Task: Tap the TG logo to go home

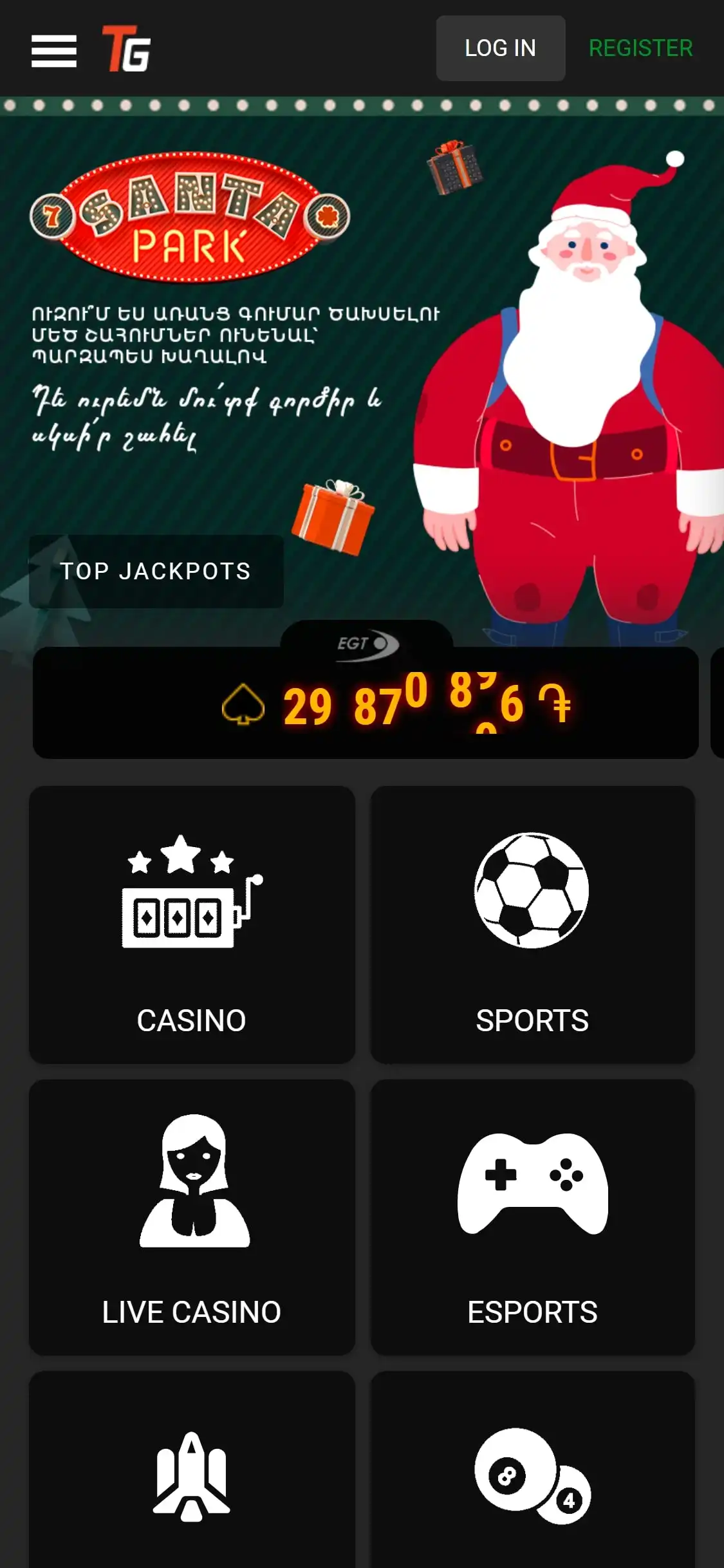Action: click(x=126, y=49)
